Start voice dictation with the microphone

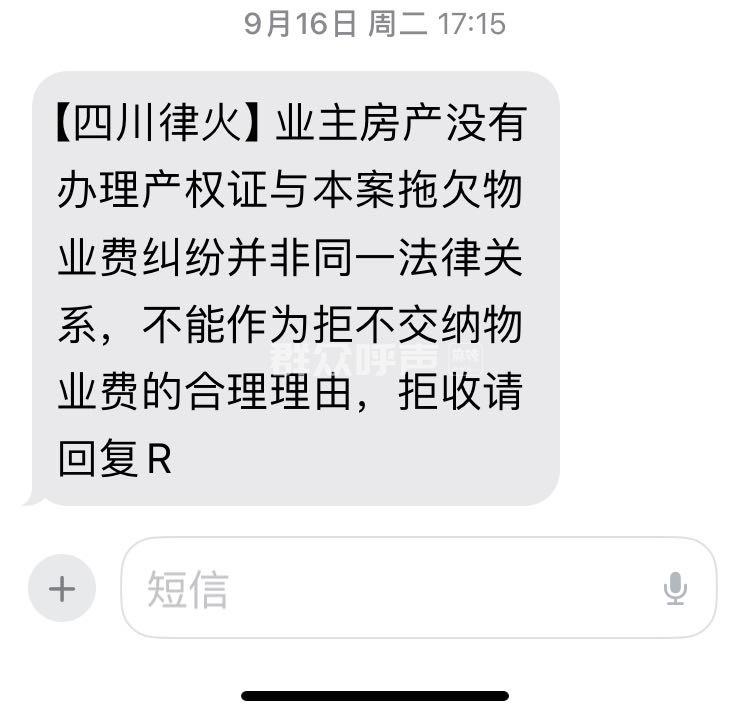[x=676, y=589]
